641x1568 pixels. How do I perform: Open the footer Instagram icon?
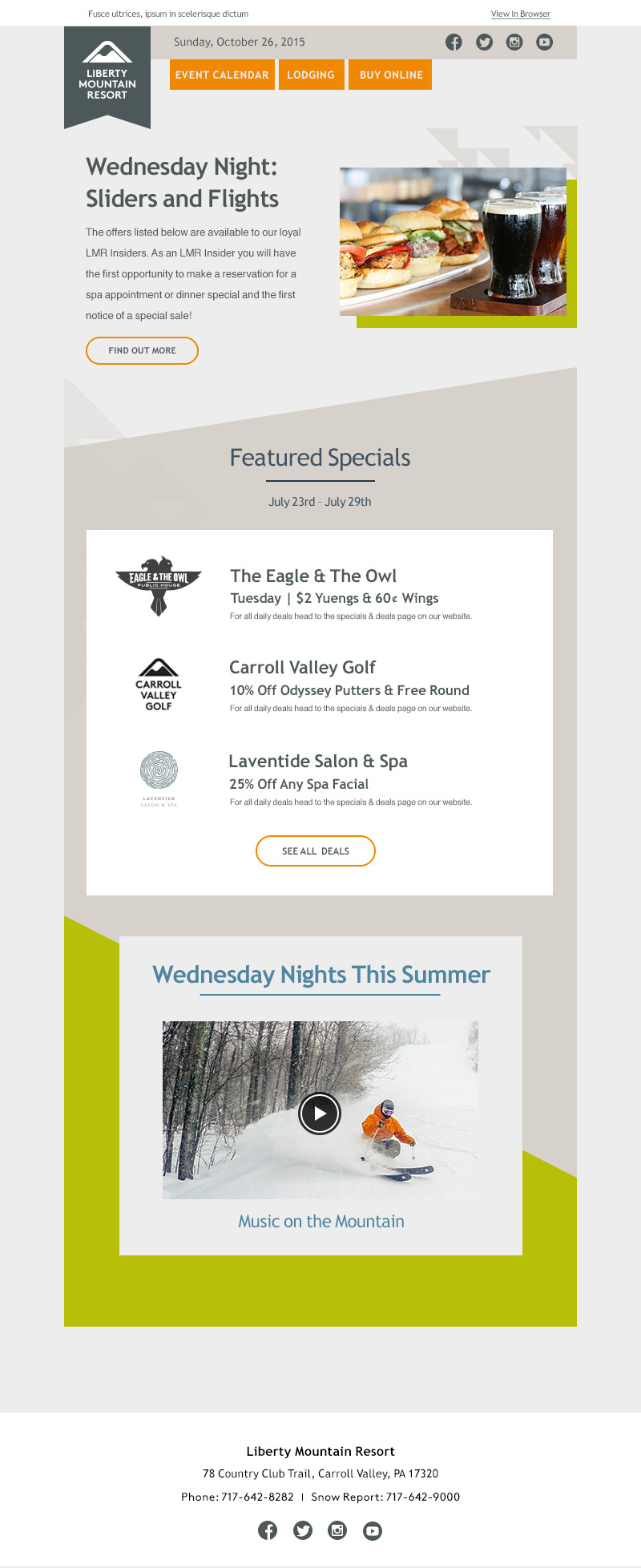point(337,1530)
